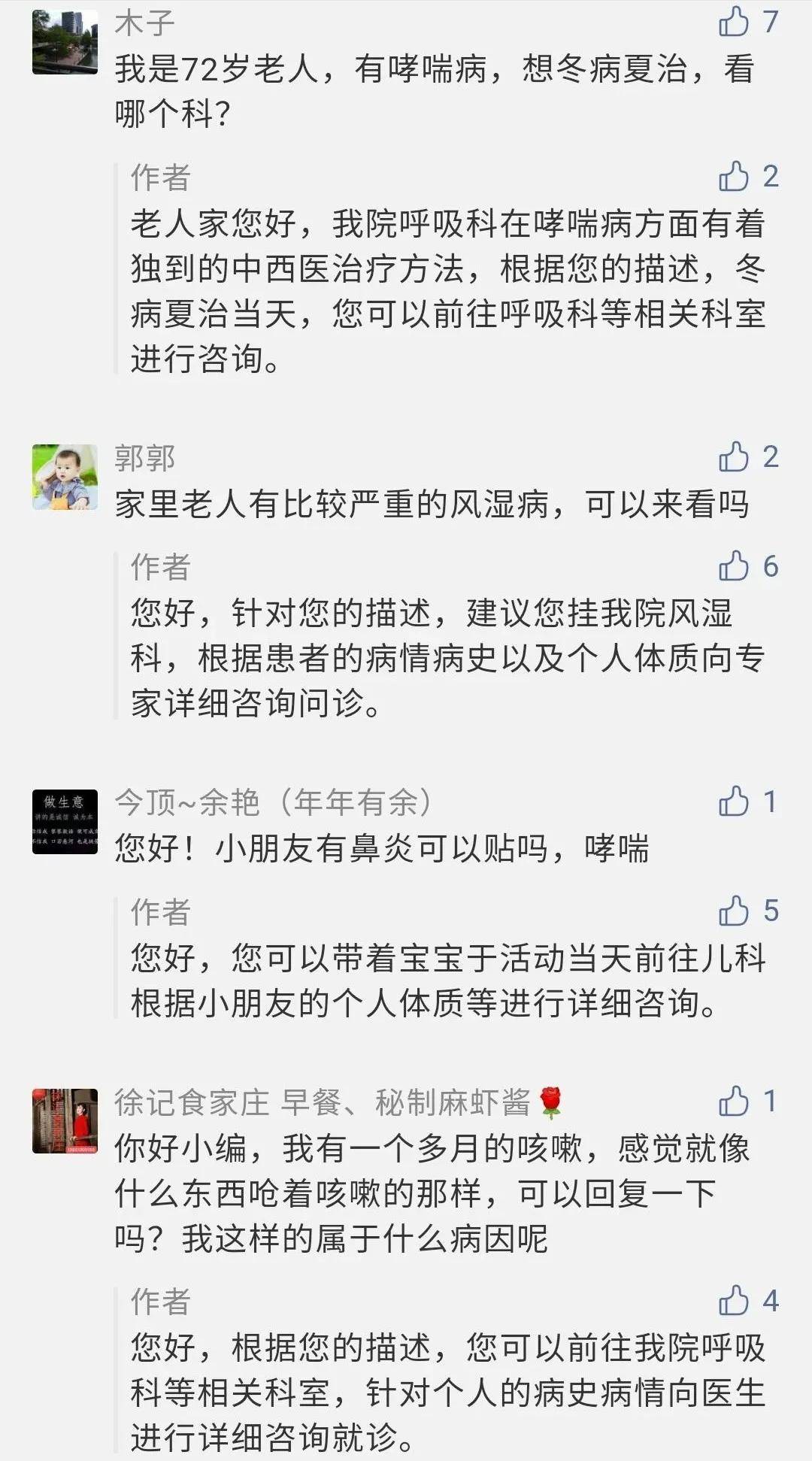Like the author's reply recommending 风湿科
The width and height of the screenshot is (812, 1461).
pos(734,566)
